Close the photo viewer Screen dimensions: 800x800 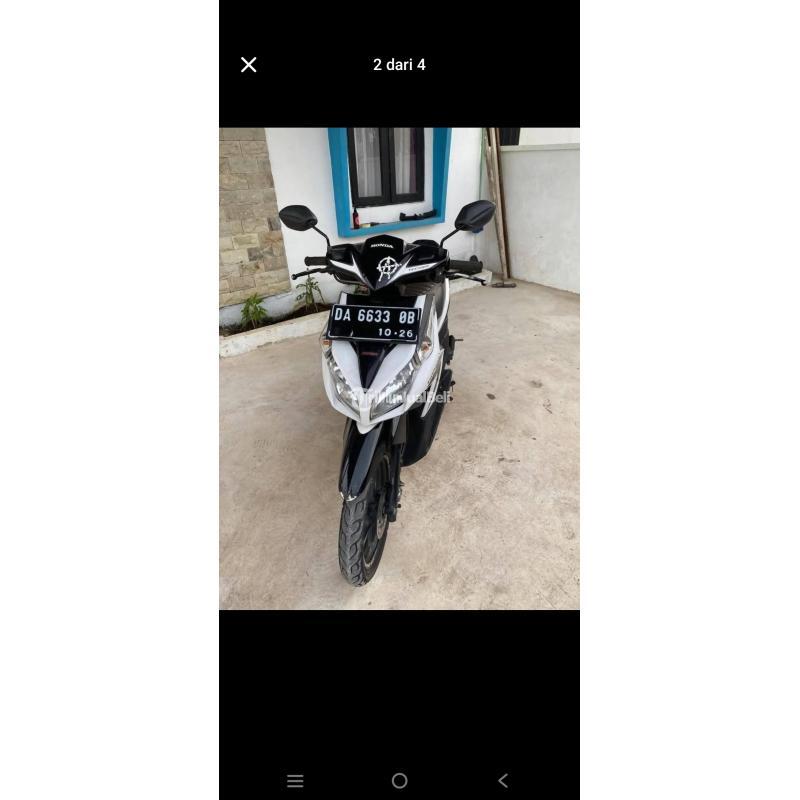point(249,65)
